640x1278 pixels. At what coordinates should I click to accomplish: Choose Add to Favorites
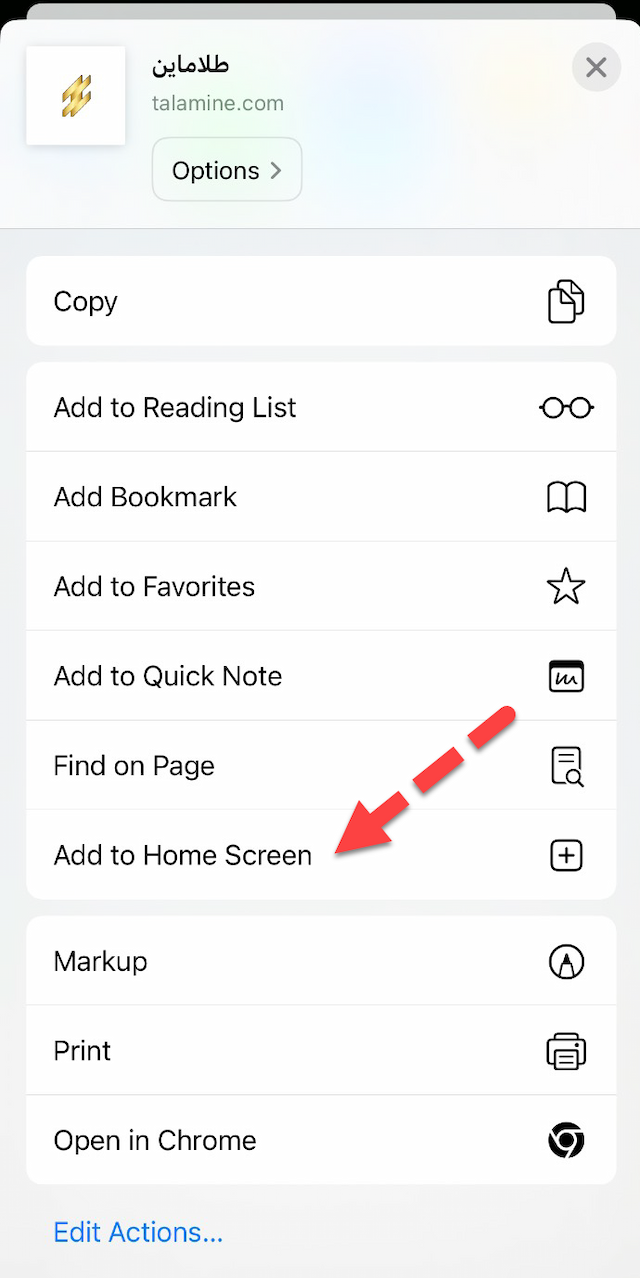tap(321, 586)
